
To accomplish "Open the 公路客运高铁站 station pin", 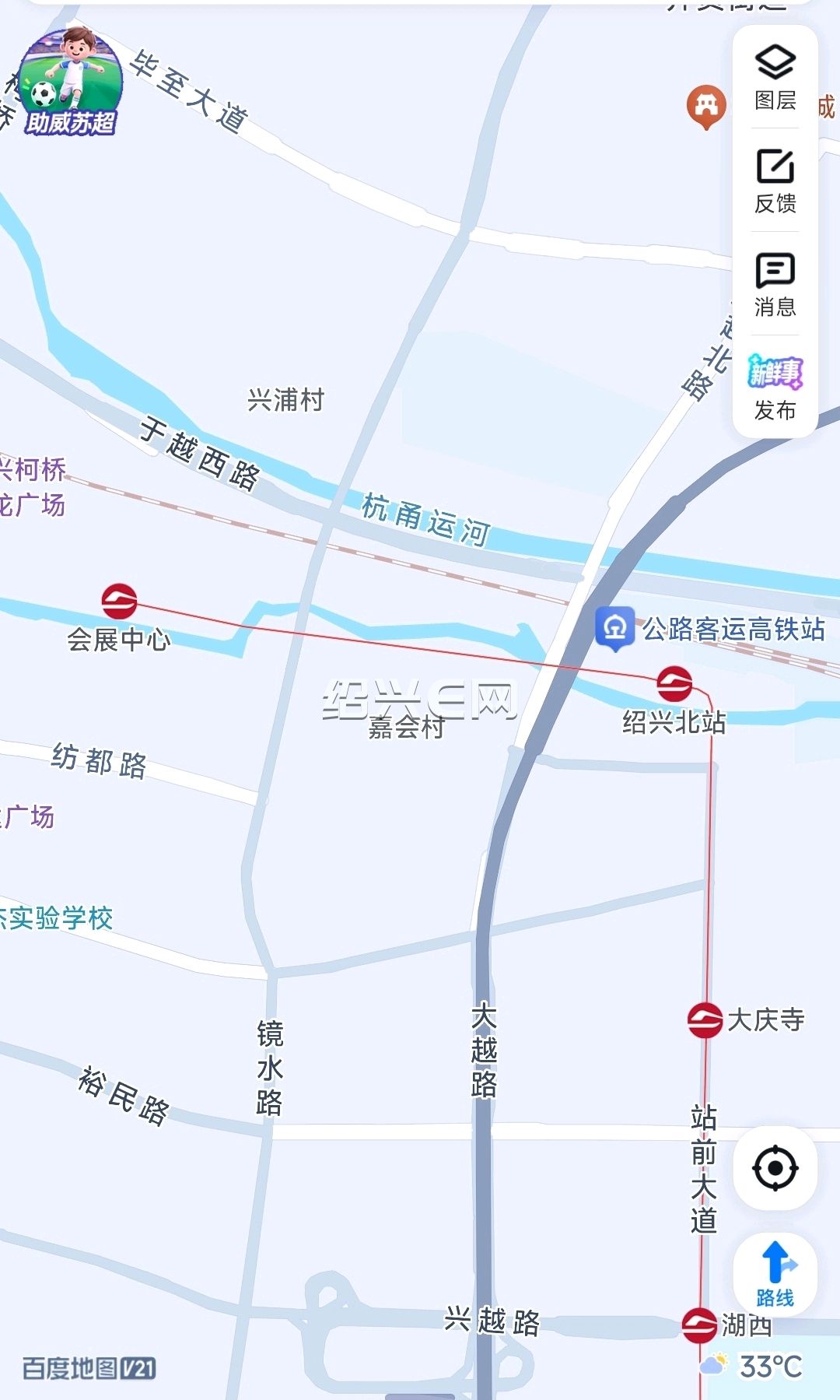I will [x=615, y=628].
